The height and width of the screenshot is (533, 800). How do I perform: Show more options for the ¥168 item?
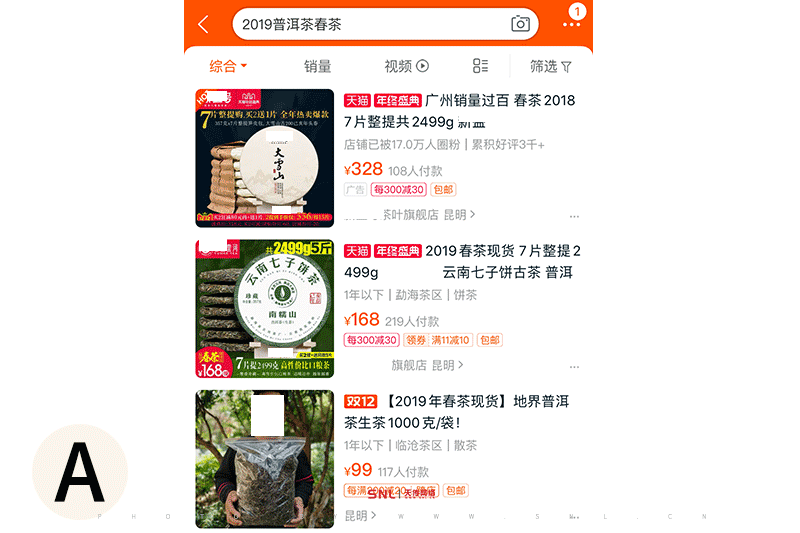coord(574,366)
